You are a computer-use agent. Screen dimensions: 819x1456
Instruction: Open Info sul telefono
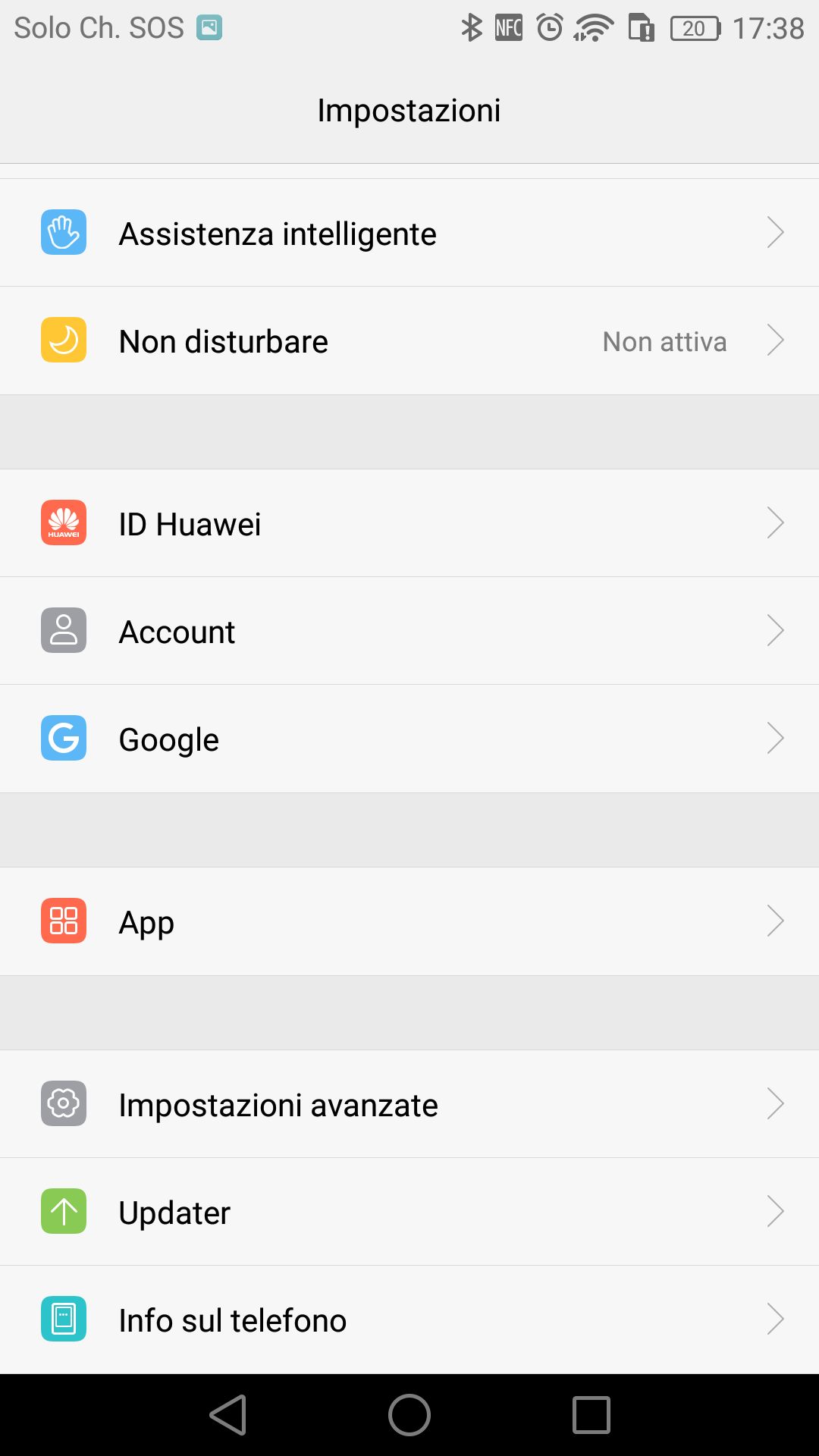[x=409, y=1319]
